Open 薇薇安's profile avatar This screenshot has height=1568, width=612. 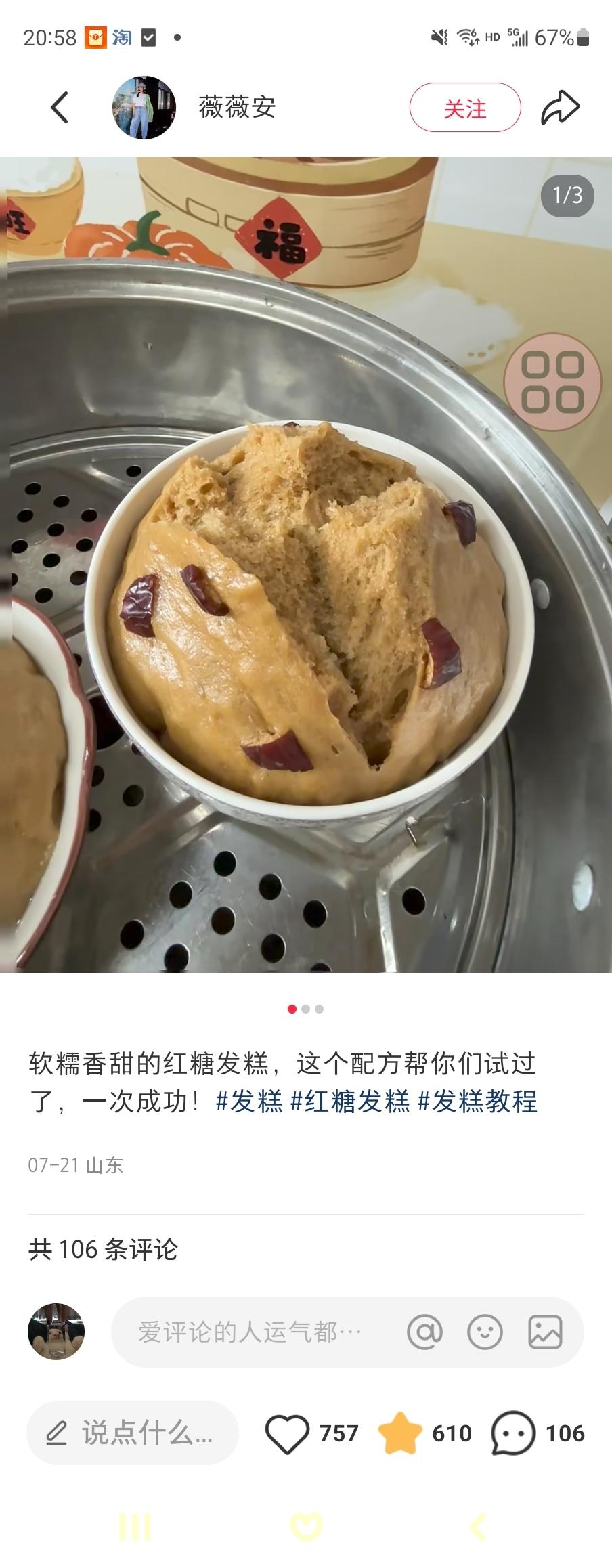[x=144, y=108]
